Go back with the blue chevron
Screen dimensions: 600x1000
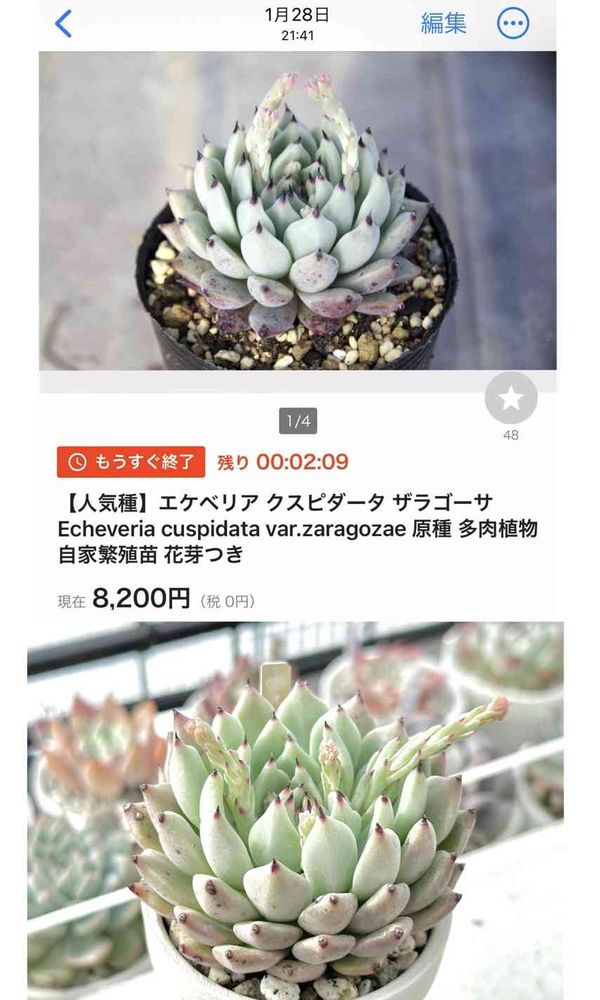tap(63, 24)
